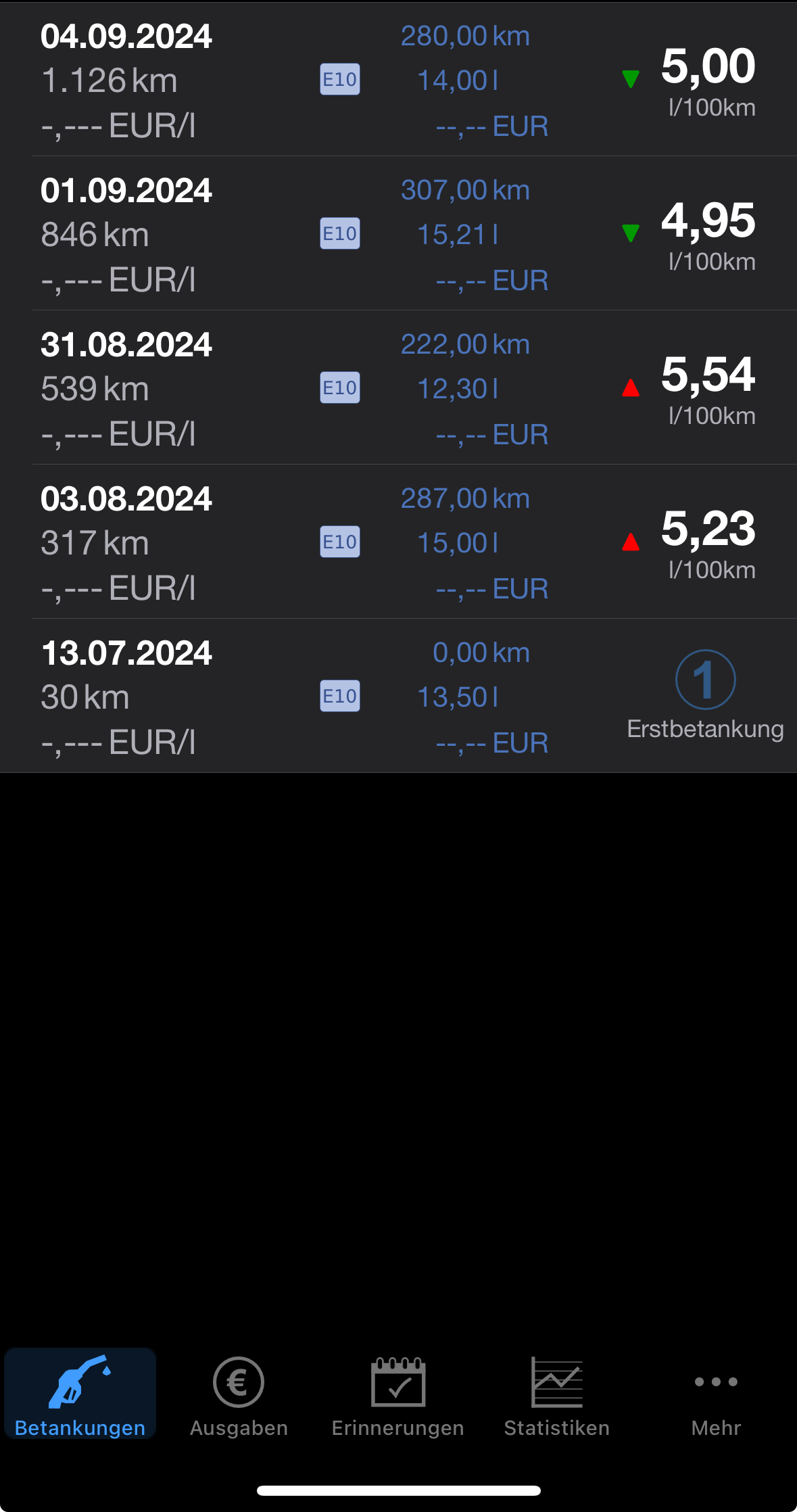The width and height of the screenshot is (797, 1512).
Task: Open the refueling entry from 01.09.2024
Action: [x=398, y=234]
